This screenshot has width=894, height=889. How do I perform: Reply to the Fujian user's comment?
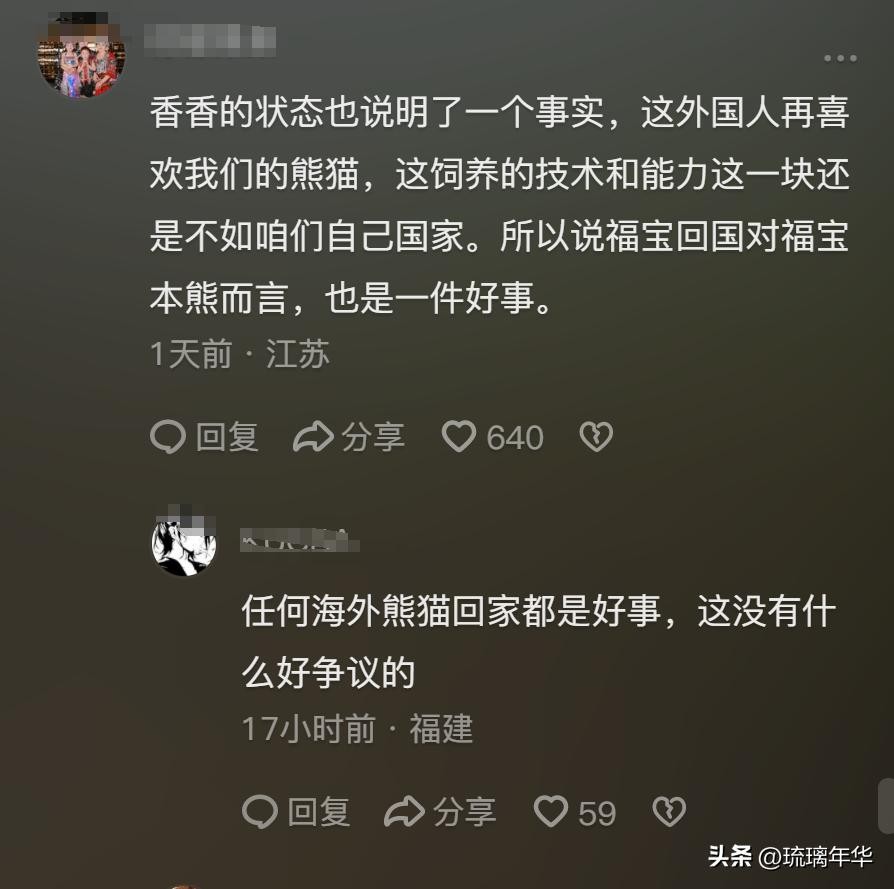[297, 811]
